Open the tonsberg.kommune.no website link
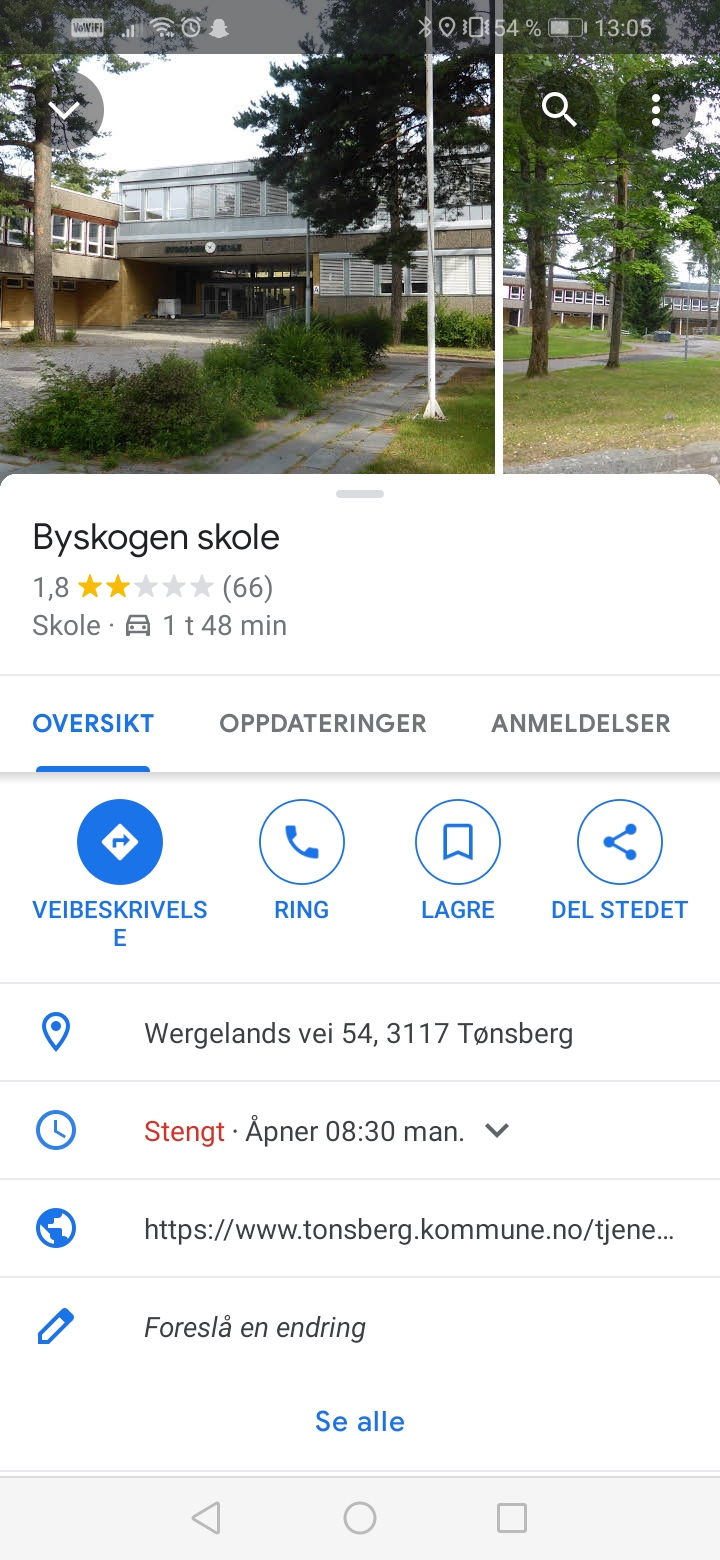This screenshot has width=720, height=1560. click(x=360, y=1229)
